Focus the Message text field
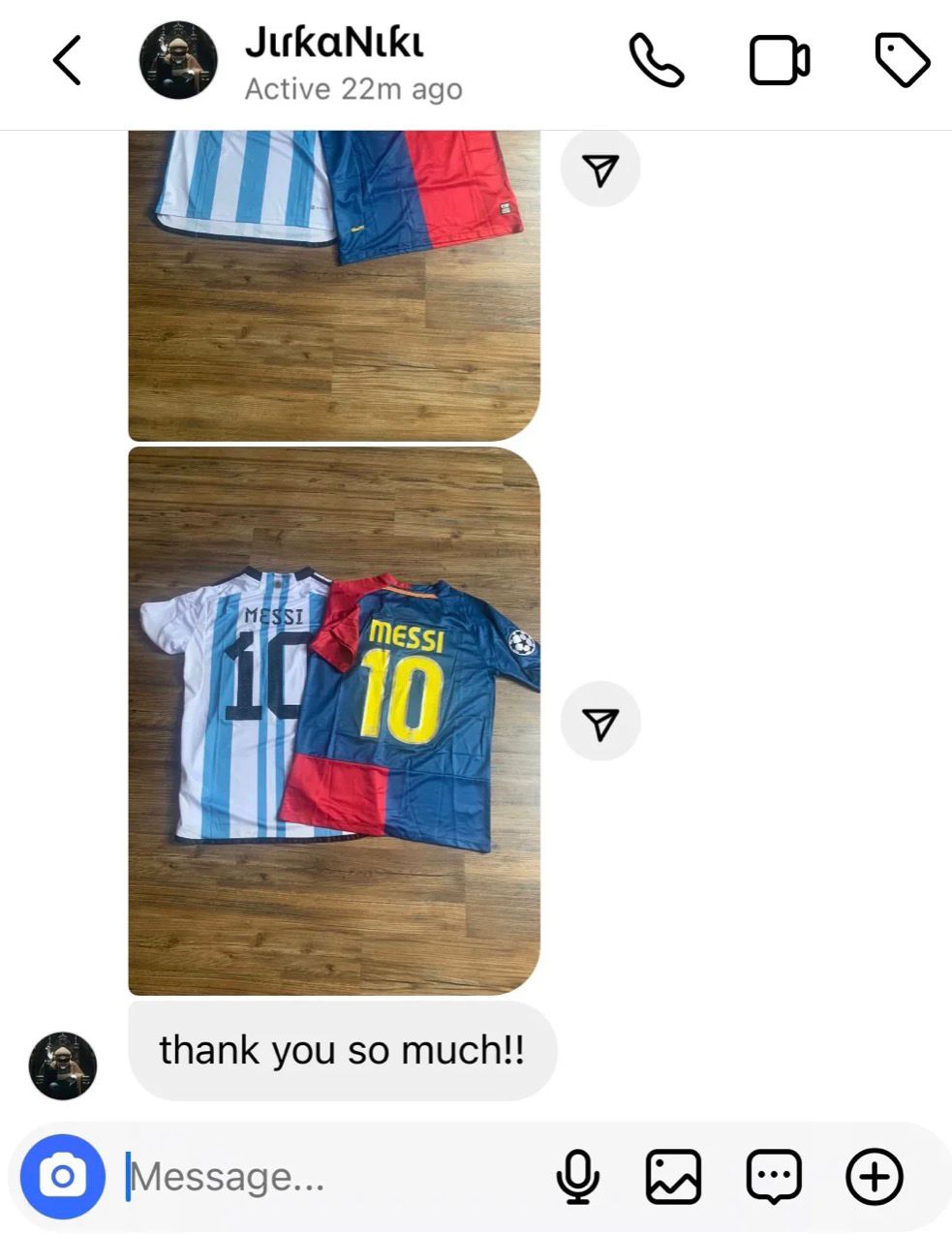The height and width of the screenshot is (1234, 952). (329, 1177)
